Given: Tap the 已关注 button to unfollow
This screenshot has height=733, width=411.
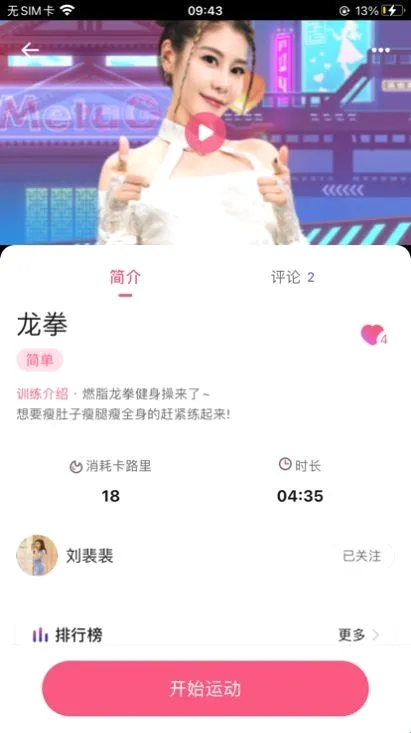Looking at the screenshot, I should point(362,556).
